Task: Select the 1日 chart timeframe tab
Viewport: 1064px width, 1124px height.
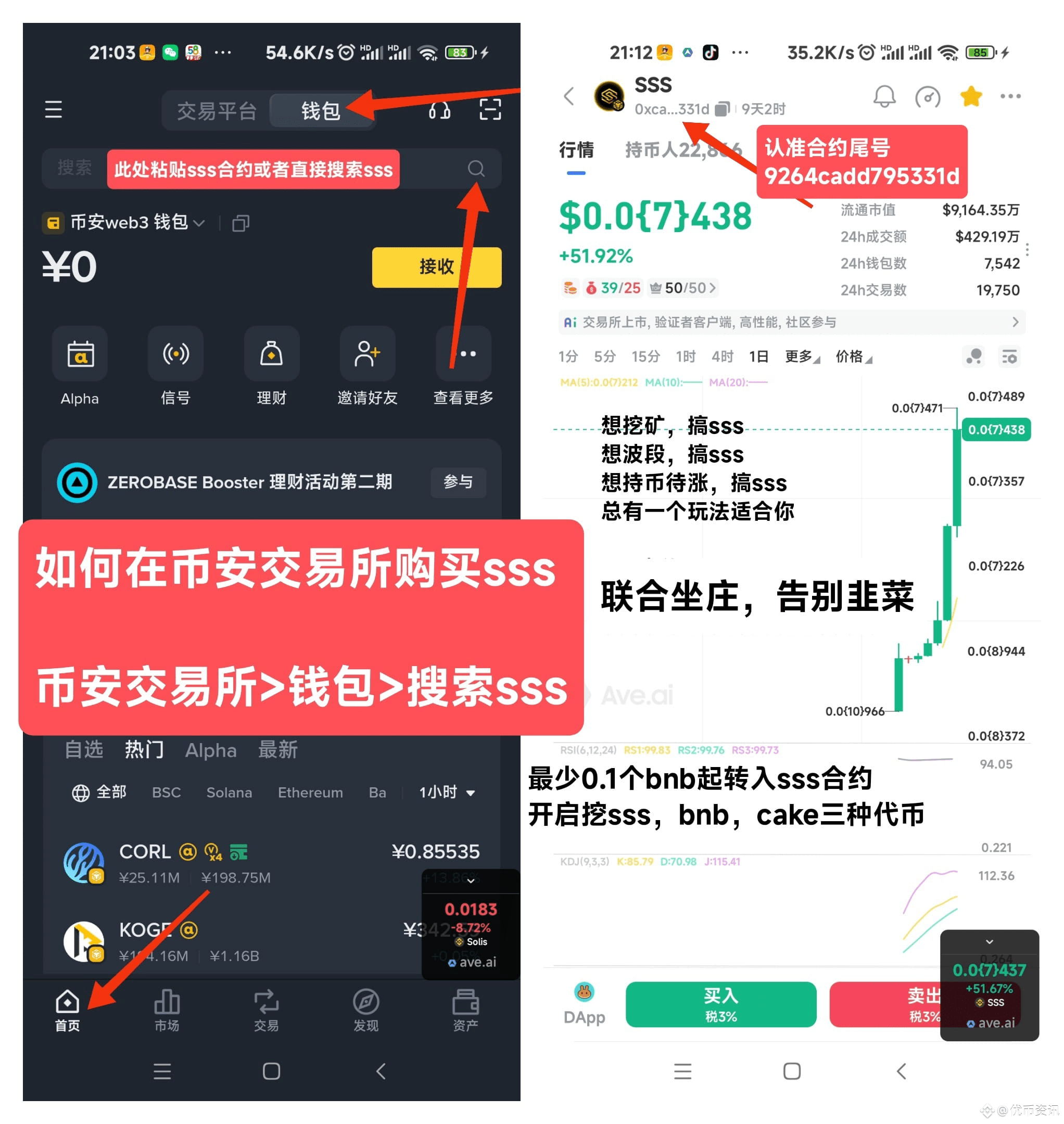Action: (x=758, y=356)
